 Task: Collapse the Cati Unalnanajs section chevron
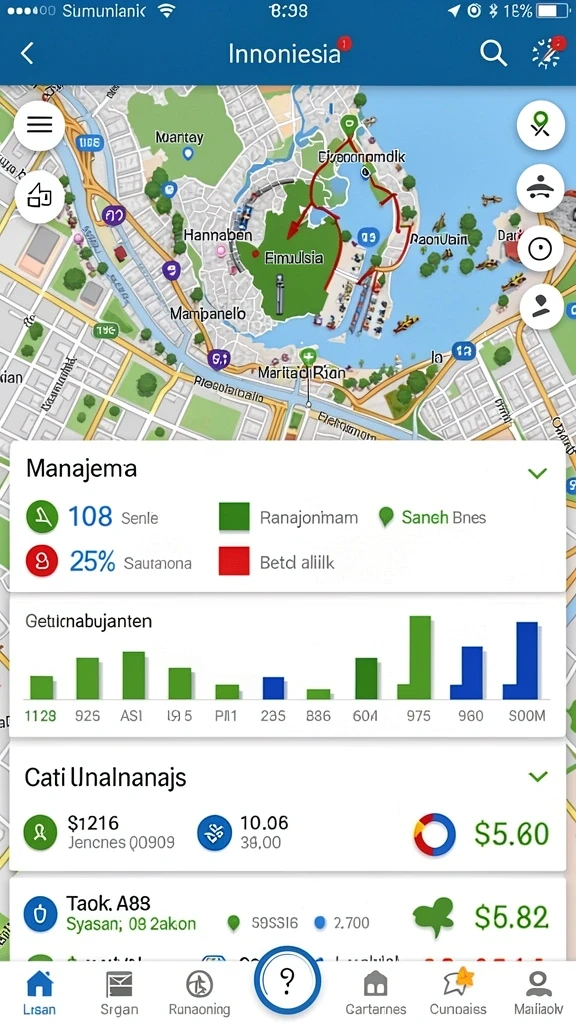point(537,776)
